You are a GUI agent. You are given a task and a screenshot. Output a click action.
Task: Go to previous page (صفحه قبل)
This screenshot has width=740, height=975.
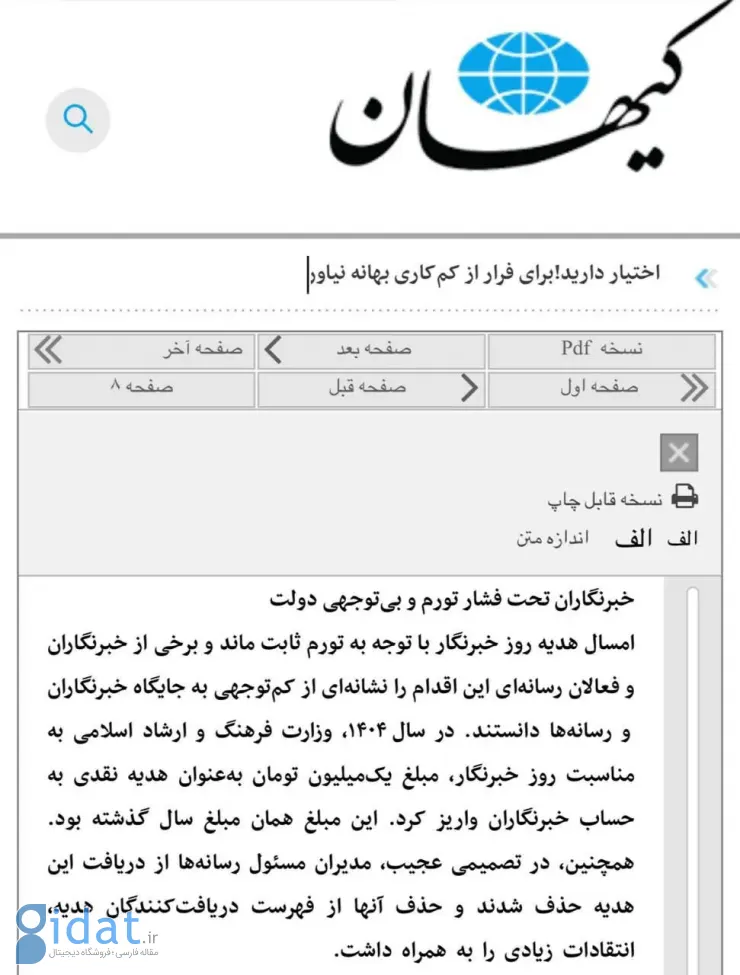tap(372, 388)
